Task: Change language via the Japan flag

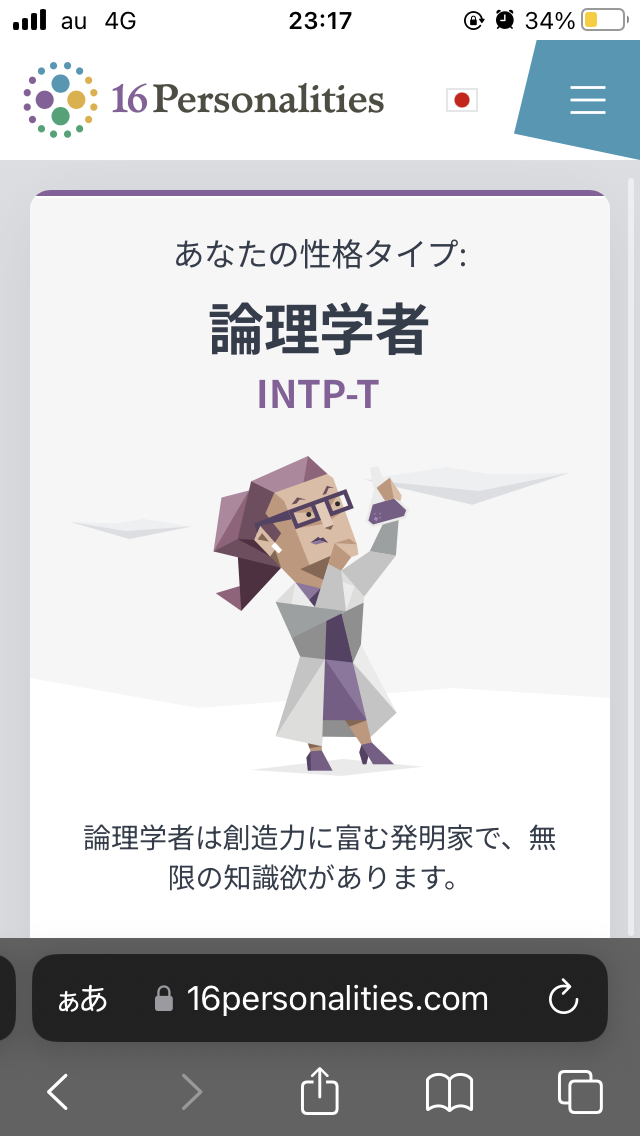Action: click(462, 100)
